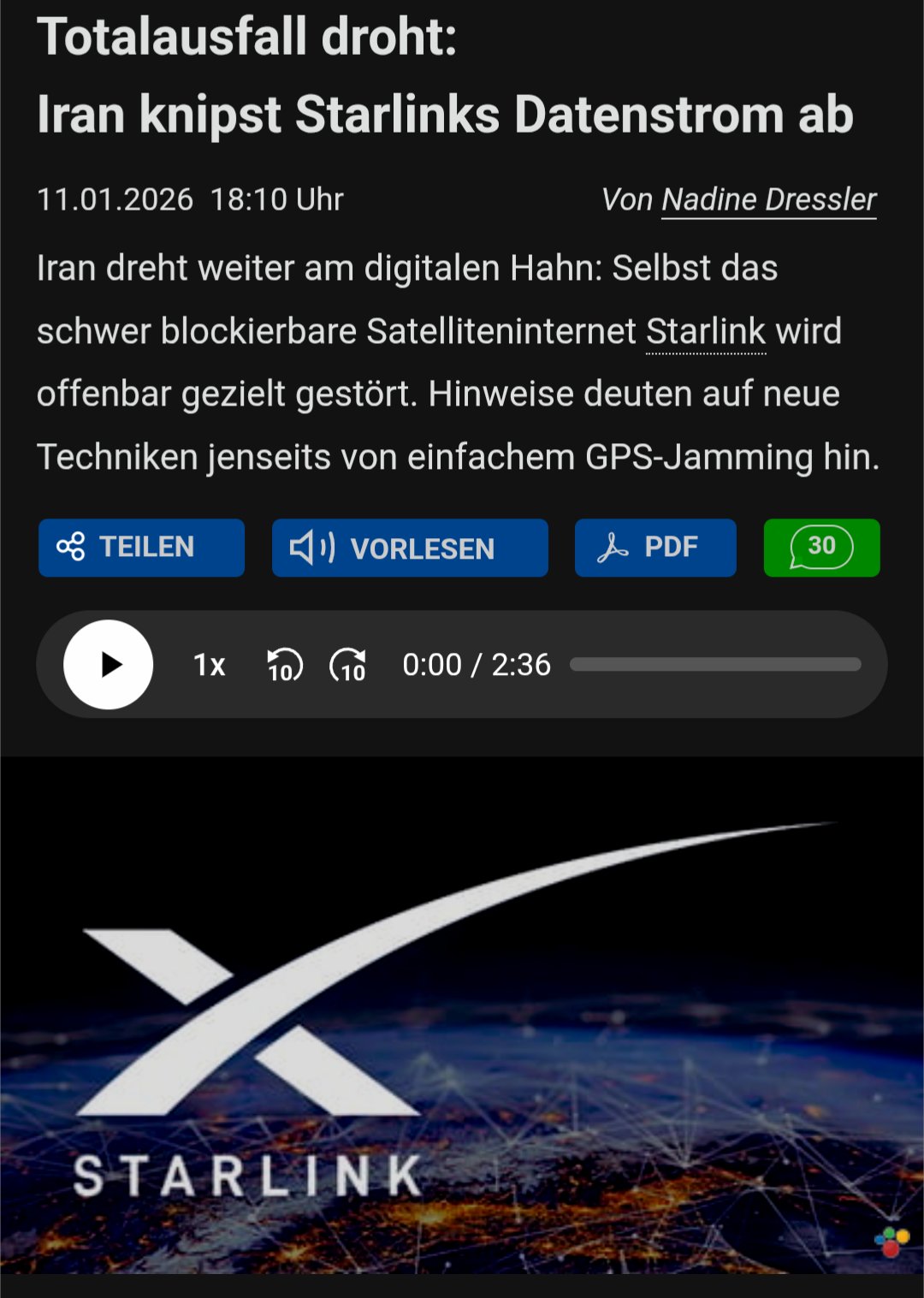This screenshot has height=1298, width=924.
Task: Download the article as PDF
Action: pos(654,548)
